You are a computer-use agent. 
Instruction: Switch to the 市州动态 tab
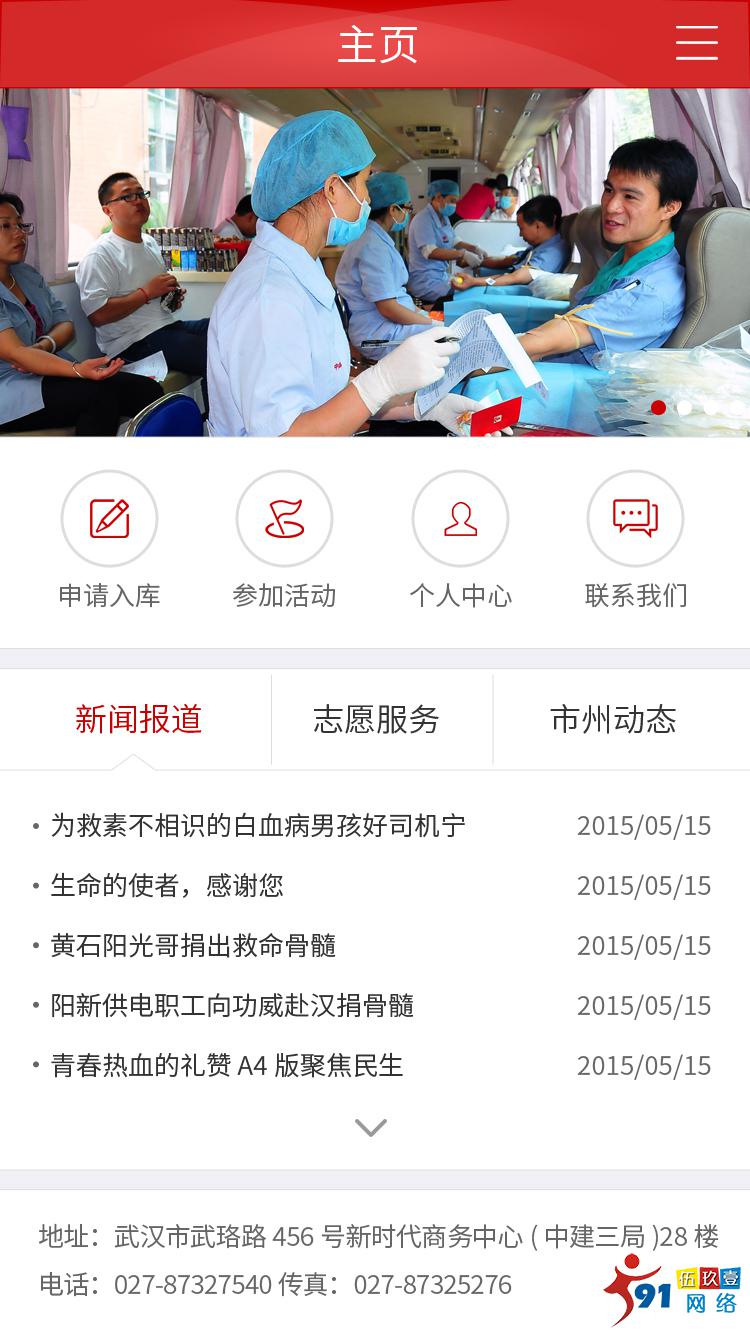click(613, 719)
